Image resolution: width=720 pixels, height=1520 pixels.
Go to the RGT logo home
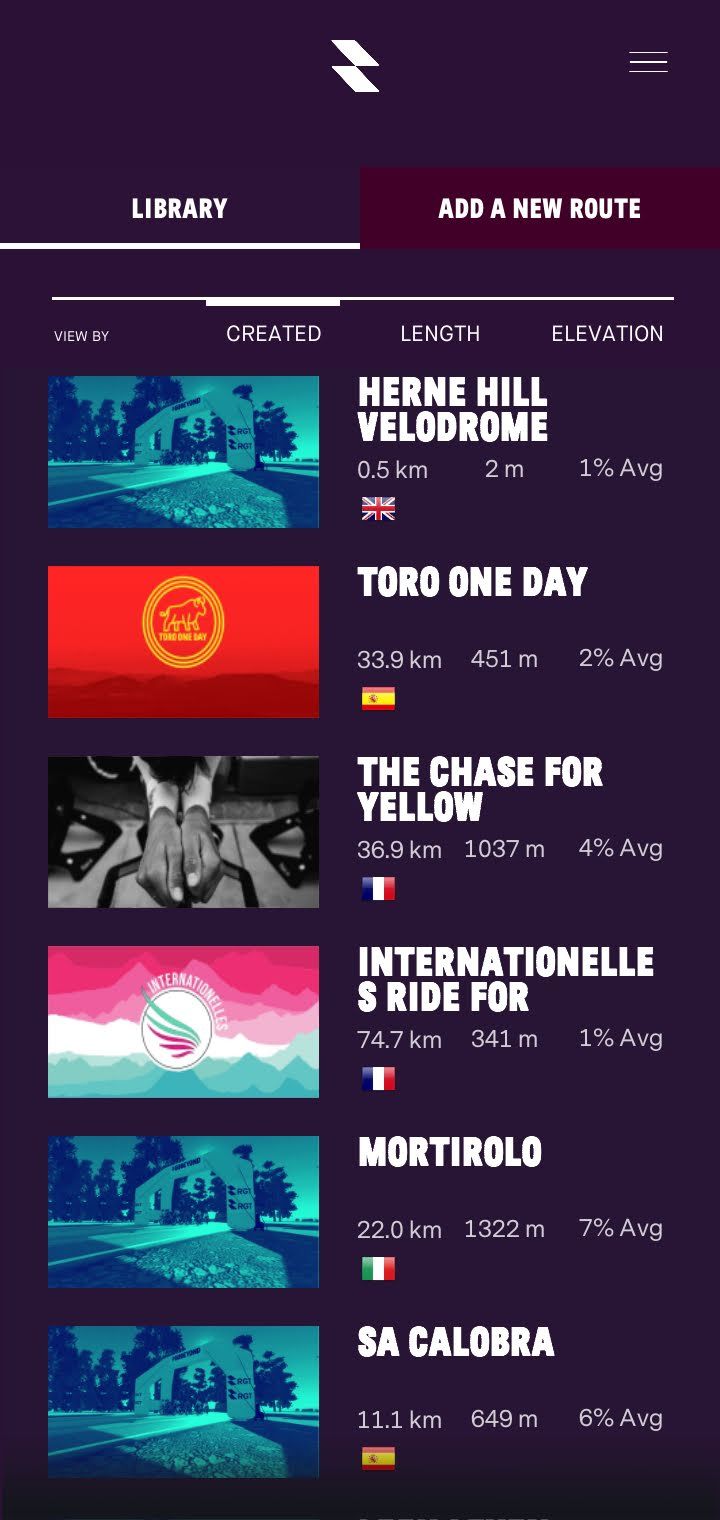355,66
